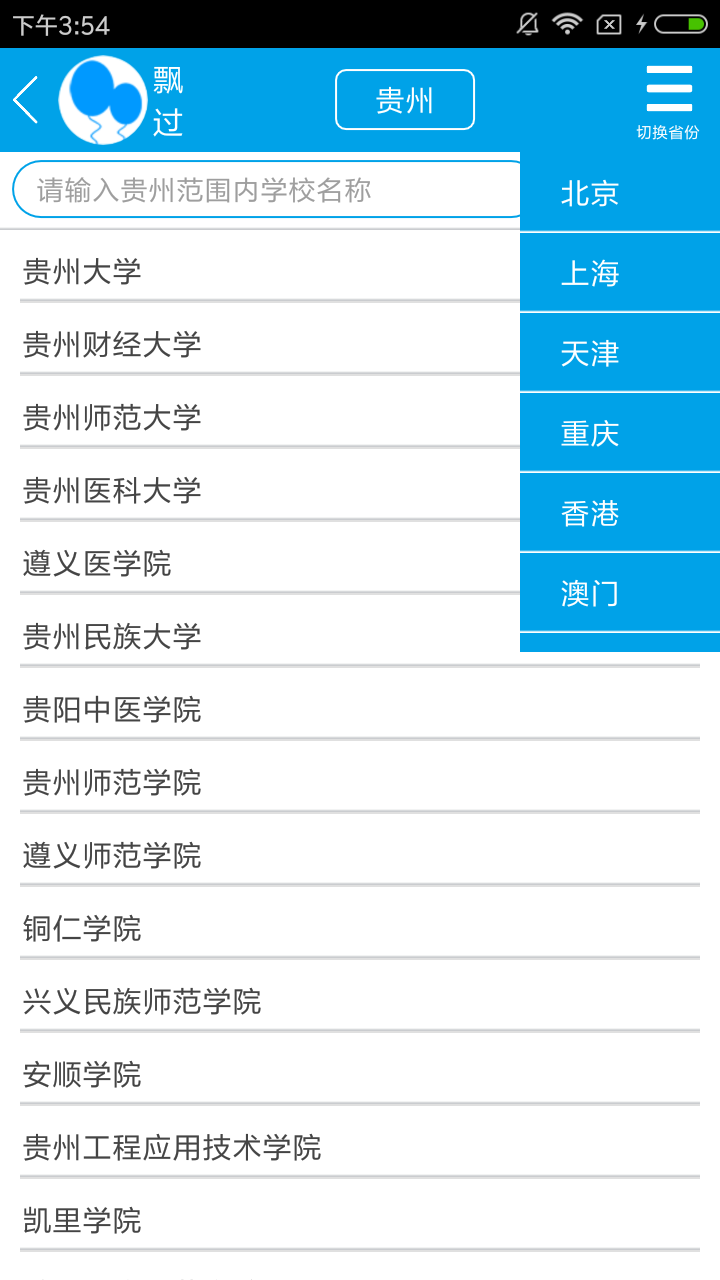Open 安顺学院 entry
The height and width of the screenshot is (1280, 720).
(x=360, y=1074)
